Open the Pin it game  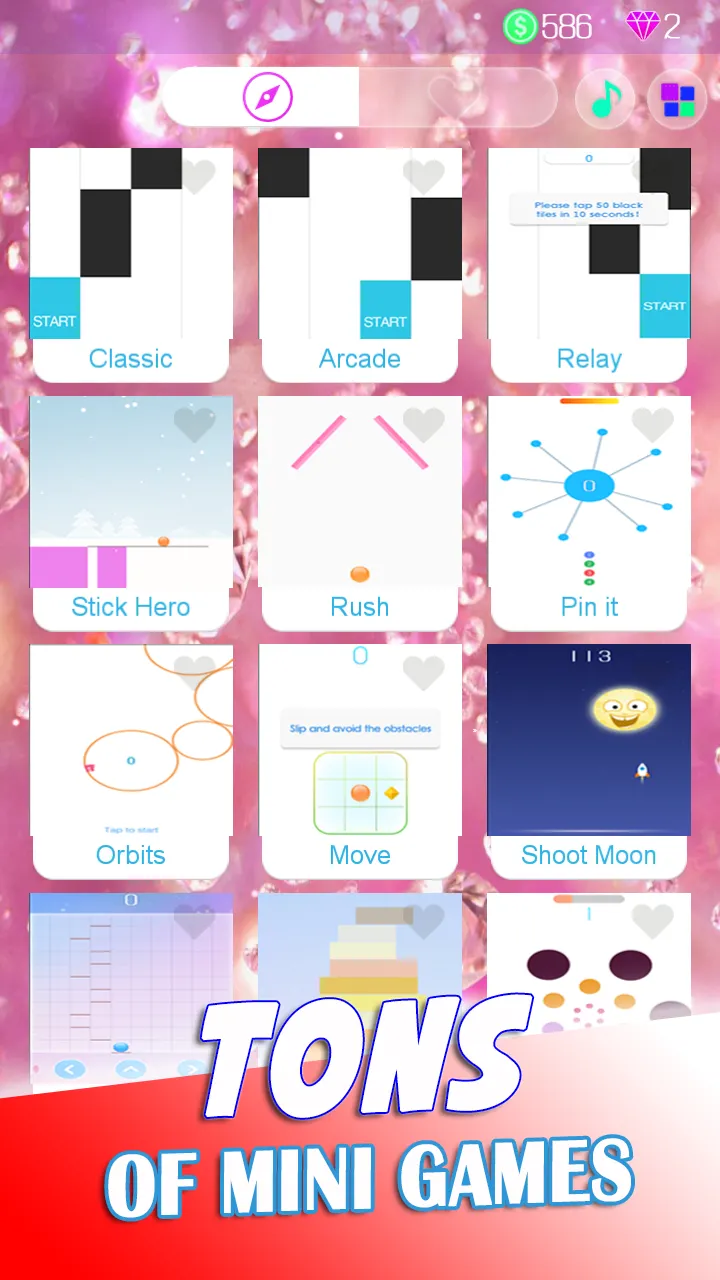[589, 513]
